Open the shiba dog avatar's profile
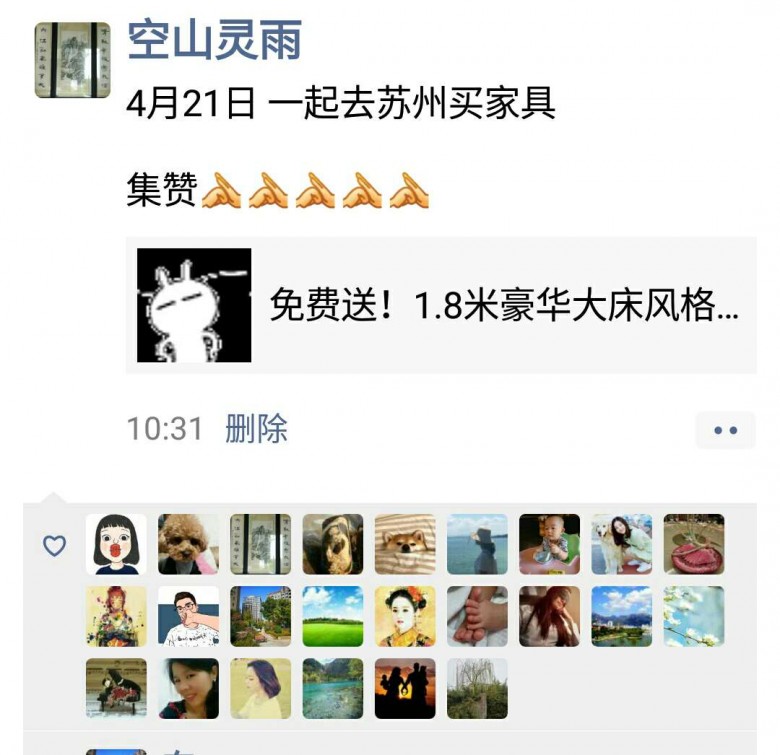Screen dimensions: 780x755 [405, 544]
